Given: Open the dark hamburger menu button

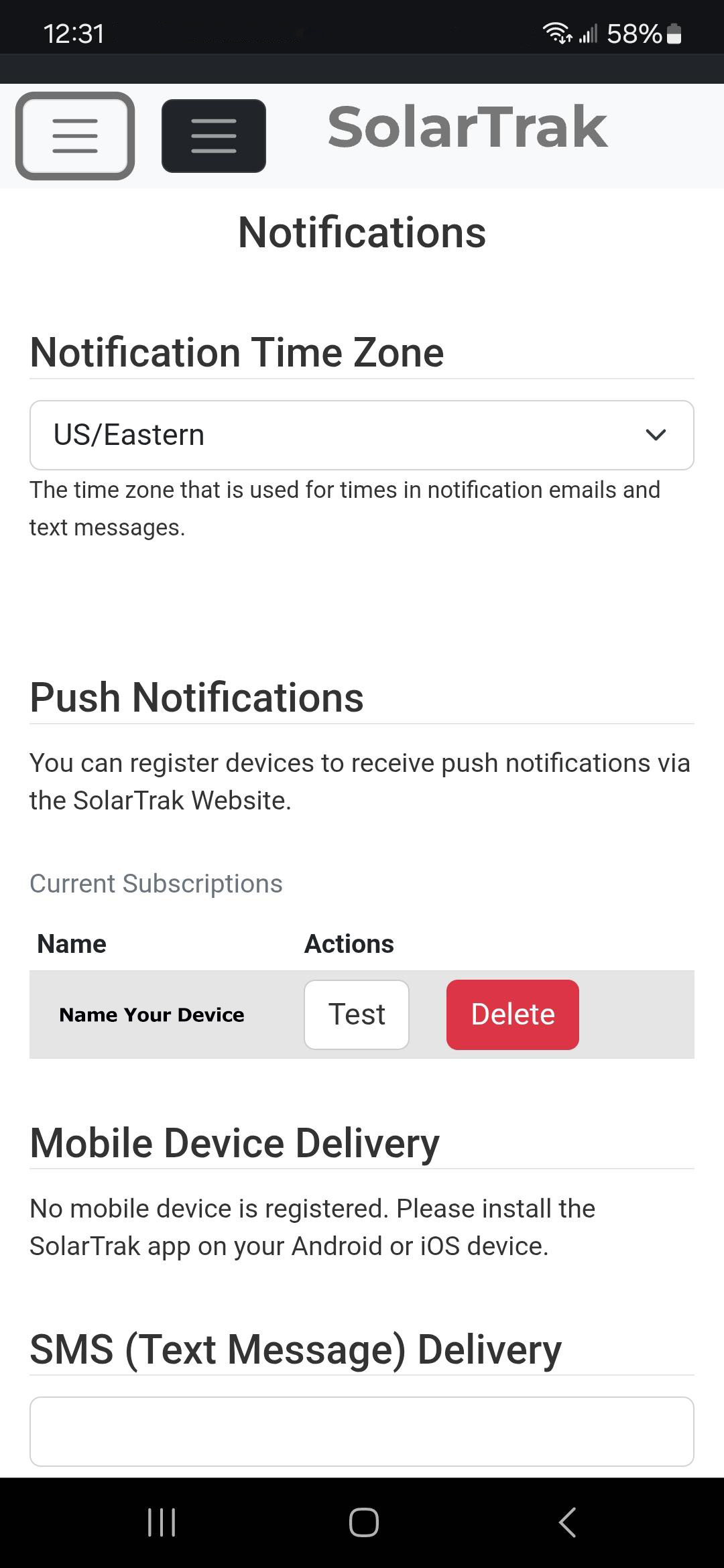Looking at the screenshot, I should click(213, 136).
